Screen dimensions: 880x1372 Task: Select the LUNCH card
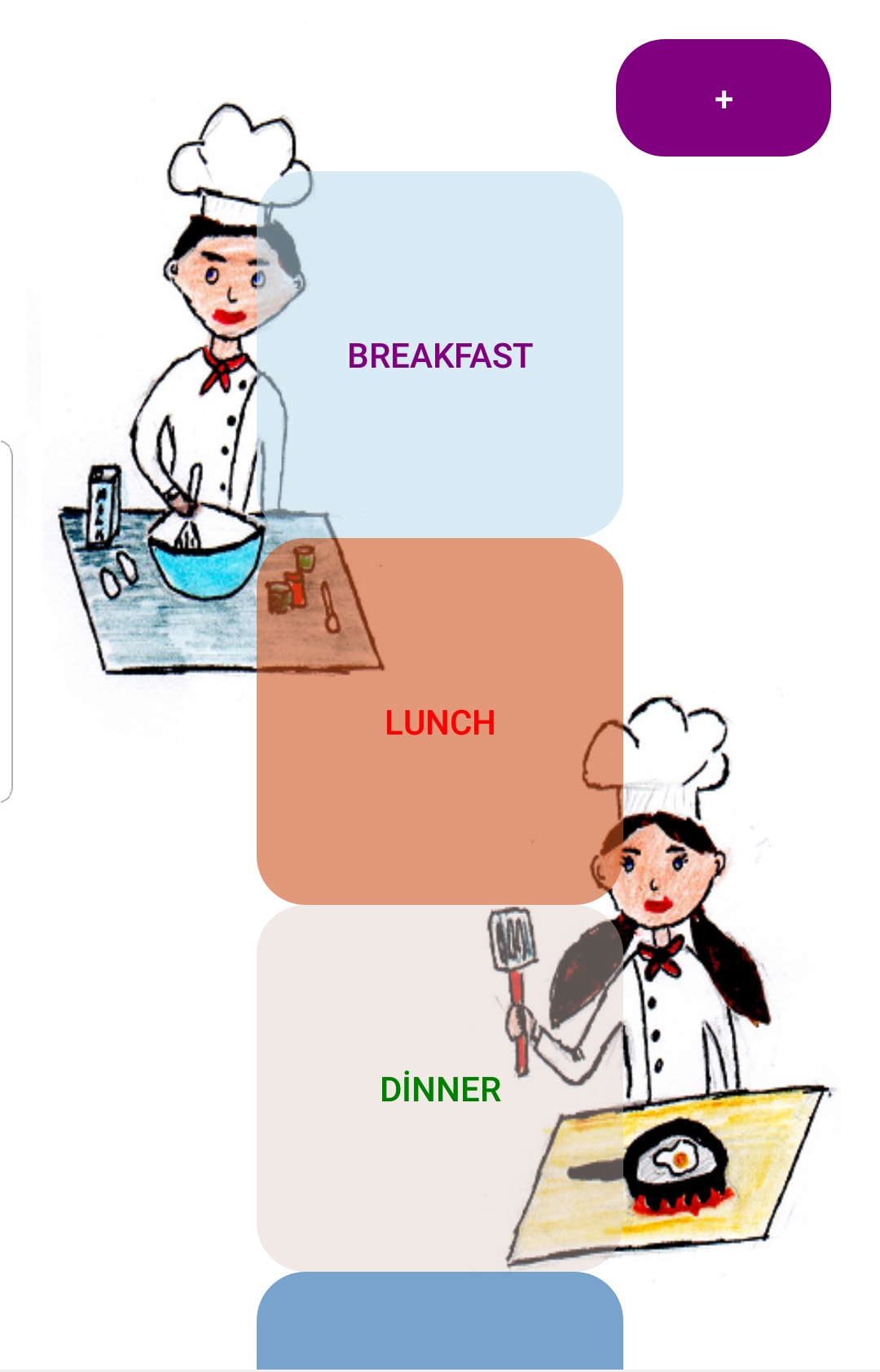(440, 722)
